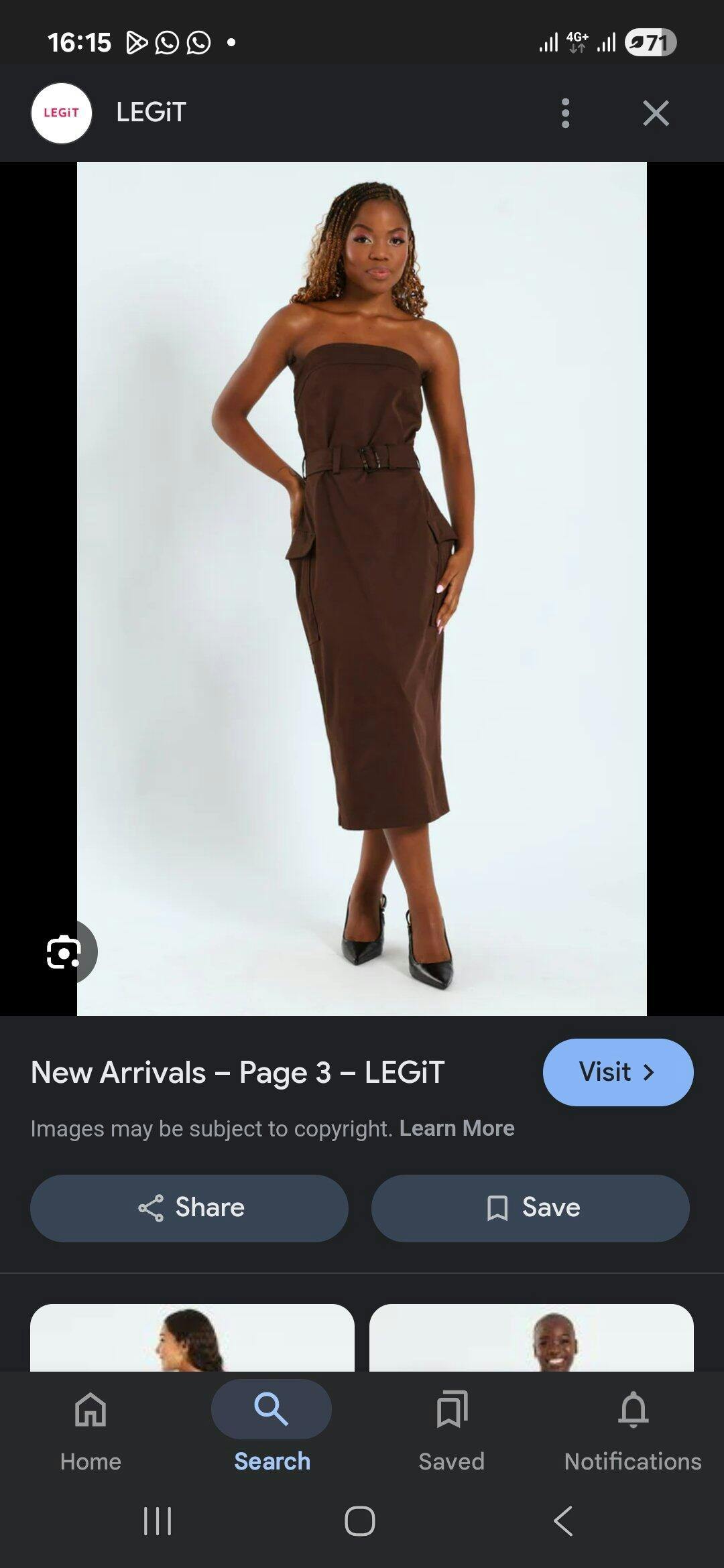Open the LEGiT source logo
The width and height of the screenshot is (724, 1568).
(x=62, y=113)
